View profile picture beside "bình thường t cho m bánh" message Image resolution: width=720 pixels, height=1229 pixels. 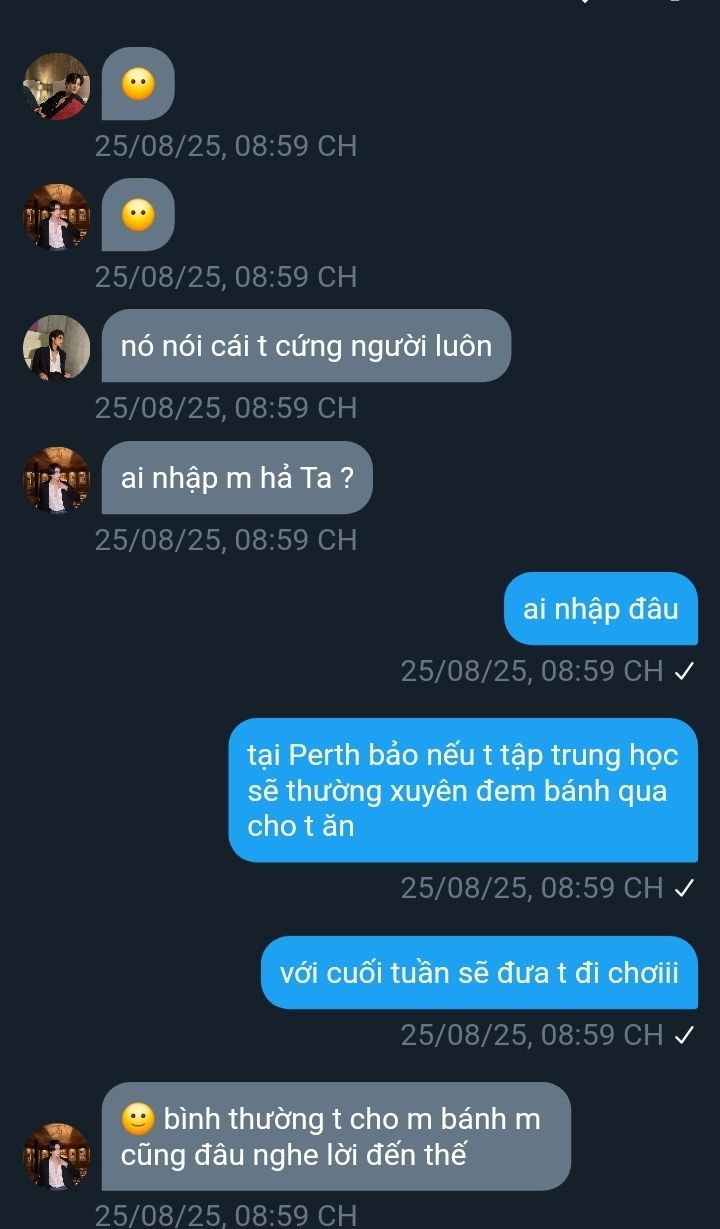57,1155
